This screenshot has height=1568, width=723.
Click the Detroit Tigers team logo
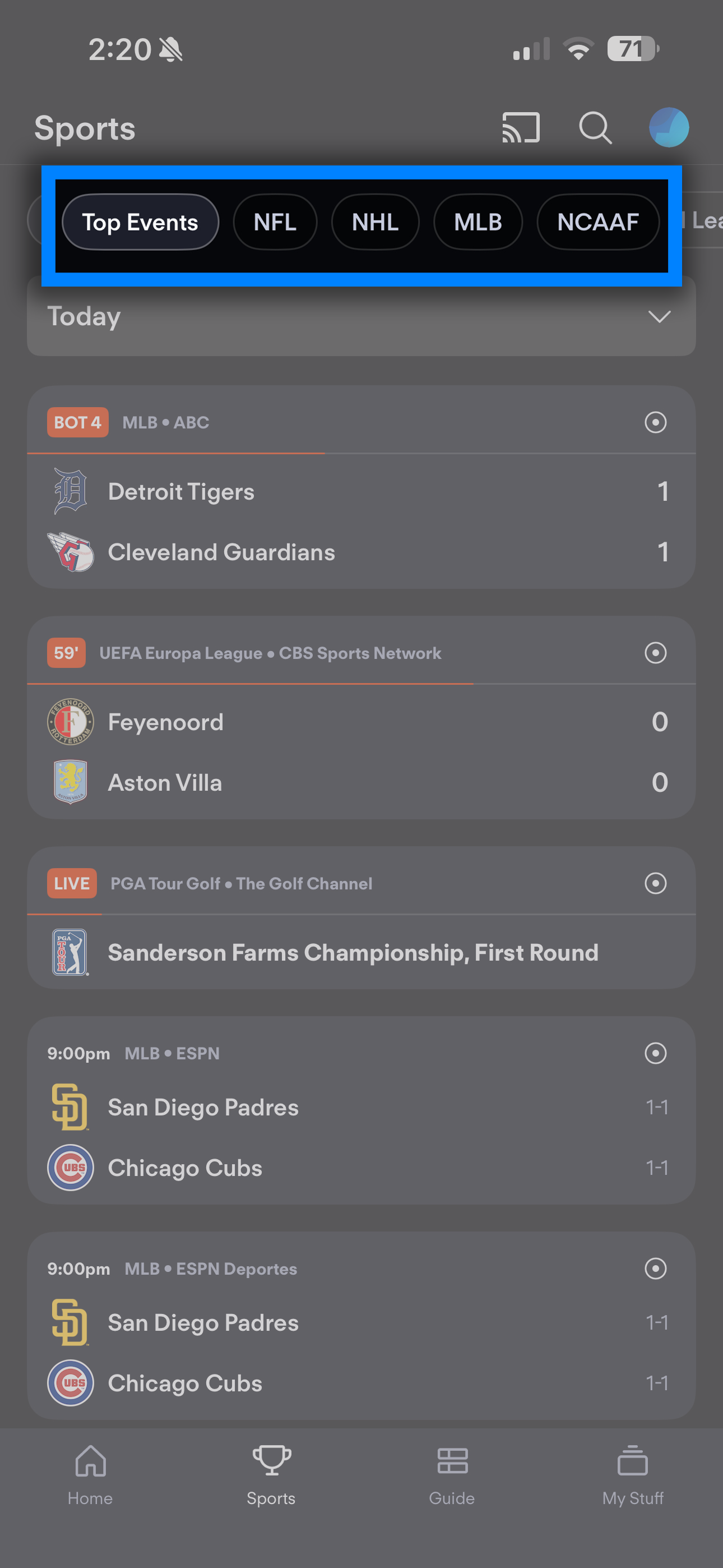coord(70,491)
